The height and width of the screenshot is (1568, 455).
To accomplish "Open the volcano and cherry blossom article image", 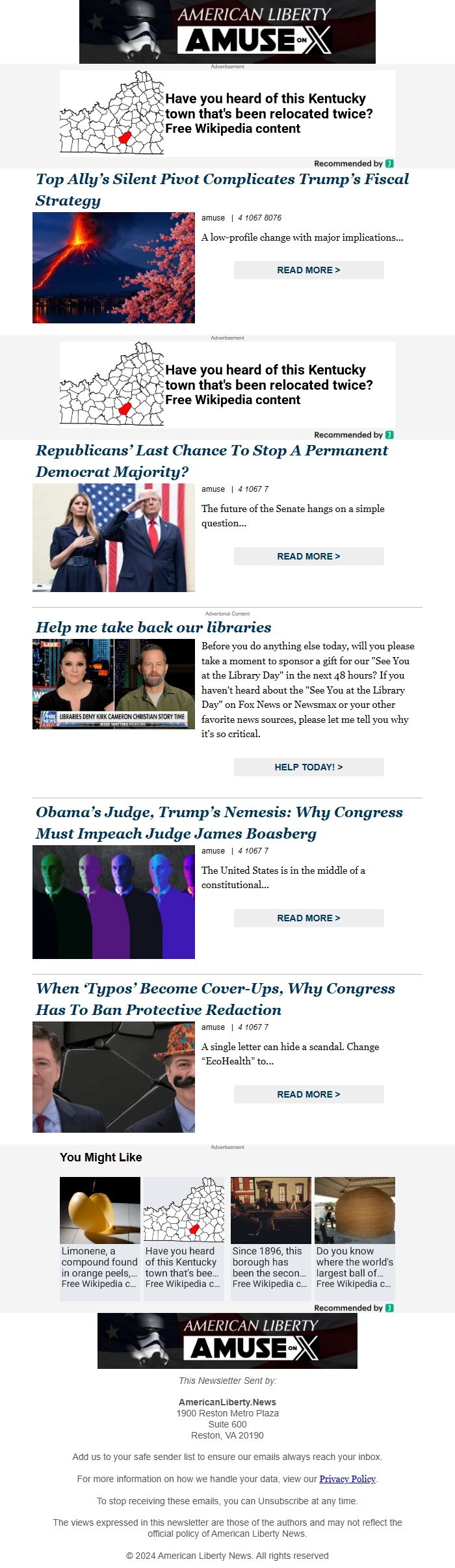I will pos(114,267).
